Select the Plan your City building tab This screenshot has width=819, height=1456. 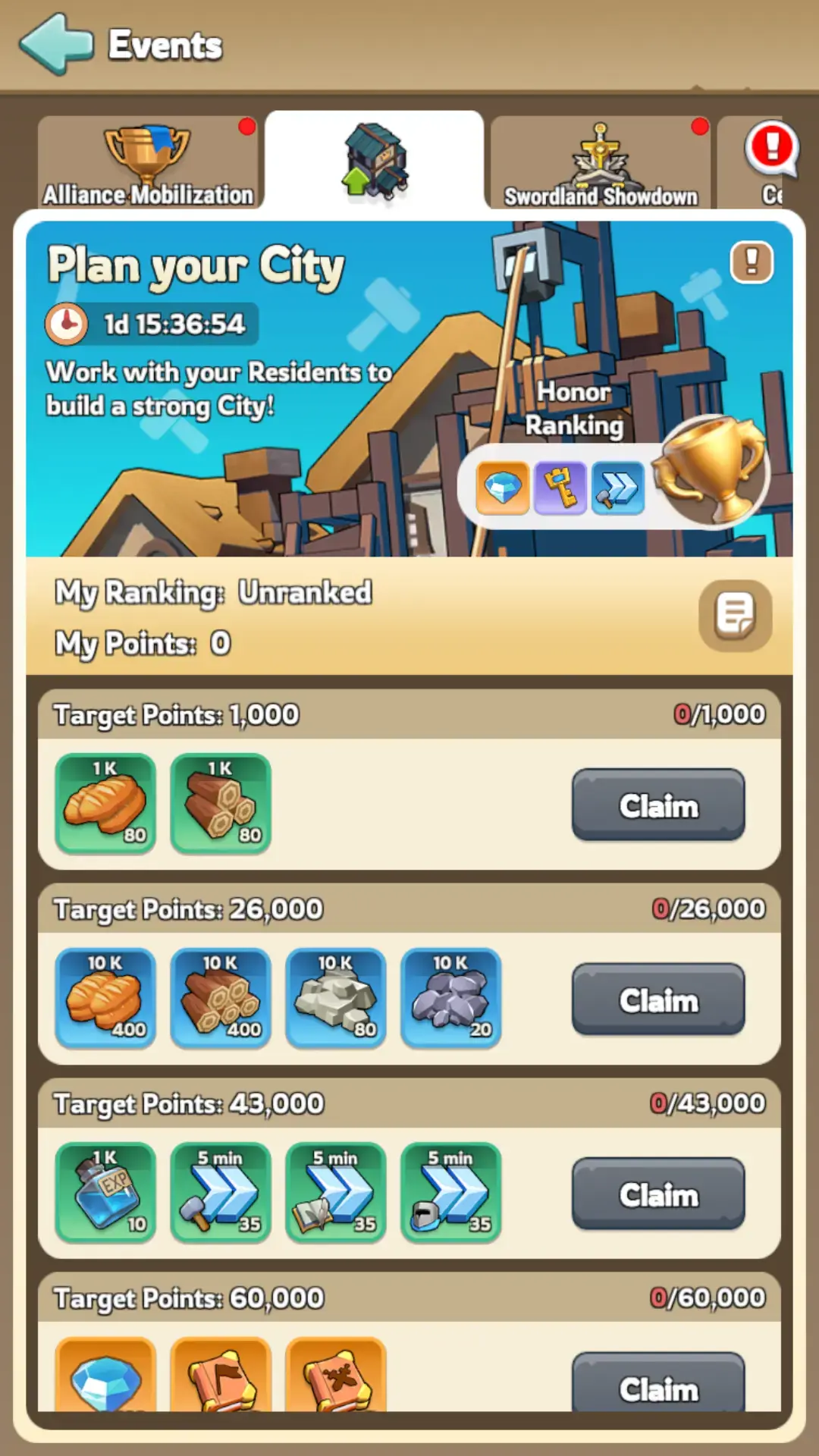tap(375, 162)
